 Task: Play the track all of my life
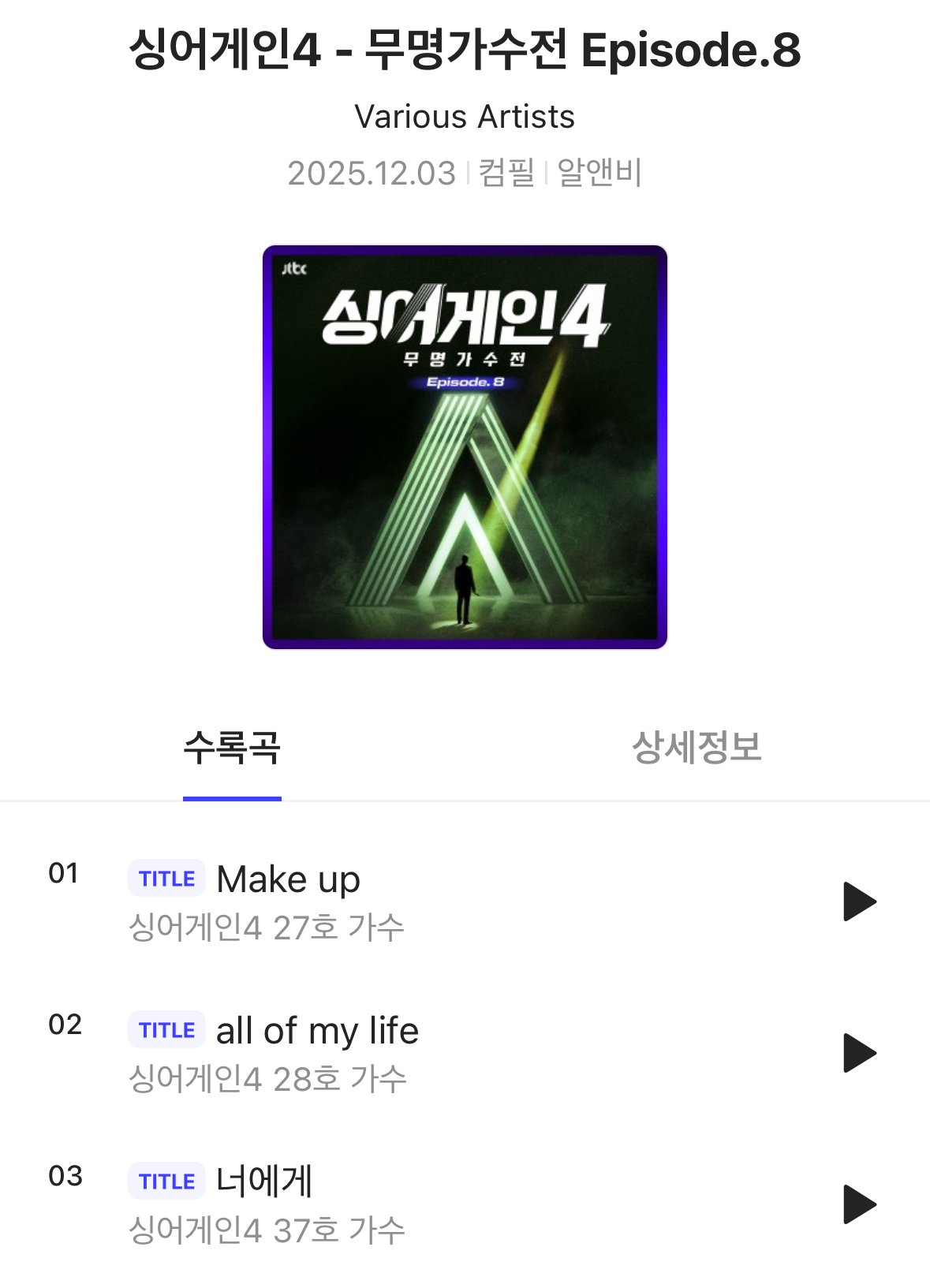pos(858,1053)
